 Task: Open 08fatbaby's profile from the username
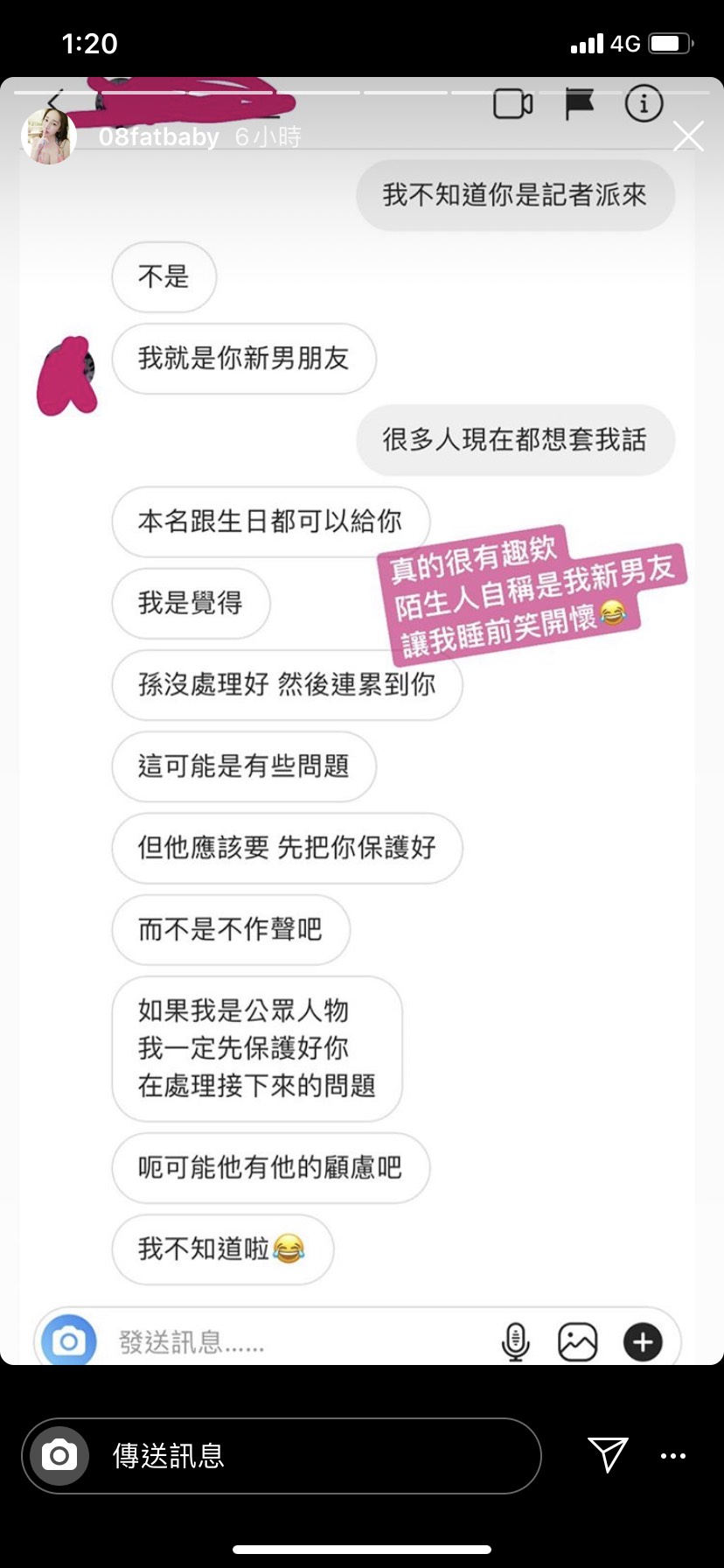tap(158, 137)
